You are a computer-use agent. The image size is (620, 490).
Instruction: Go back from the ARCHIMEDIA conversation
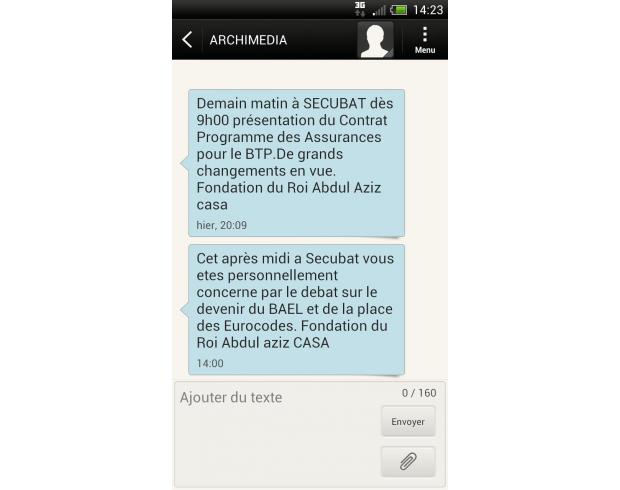[187, 40]
